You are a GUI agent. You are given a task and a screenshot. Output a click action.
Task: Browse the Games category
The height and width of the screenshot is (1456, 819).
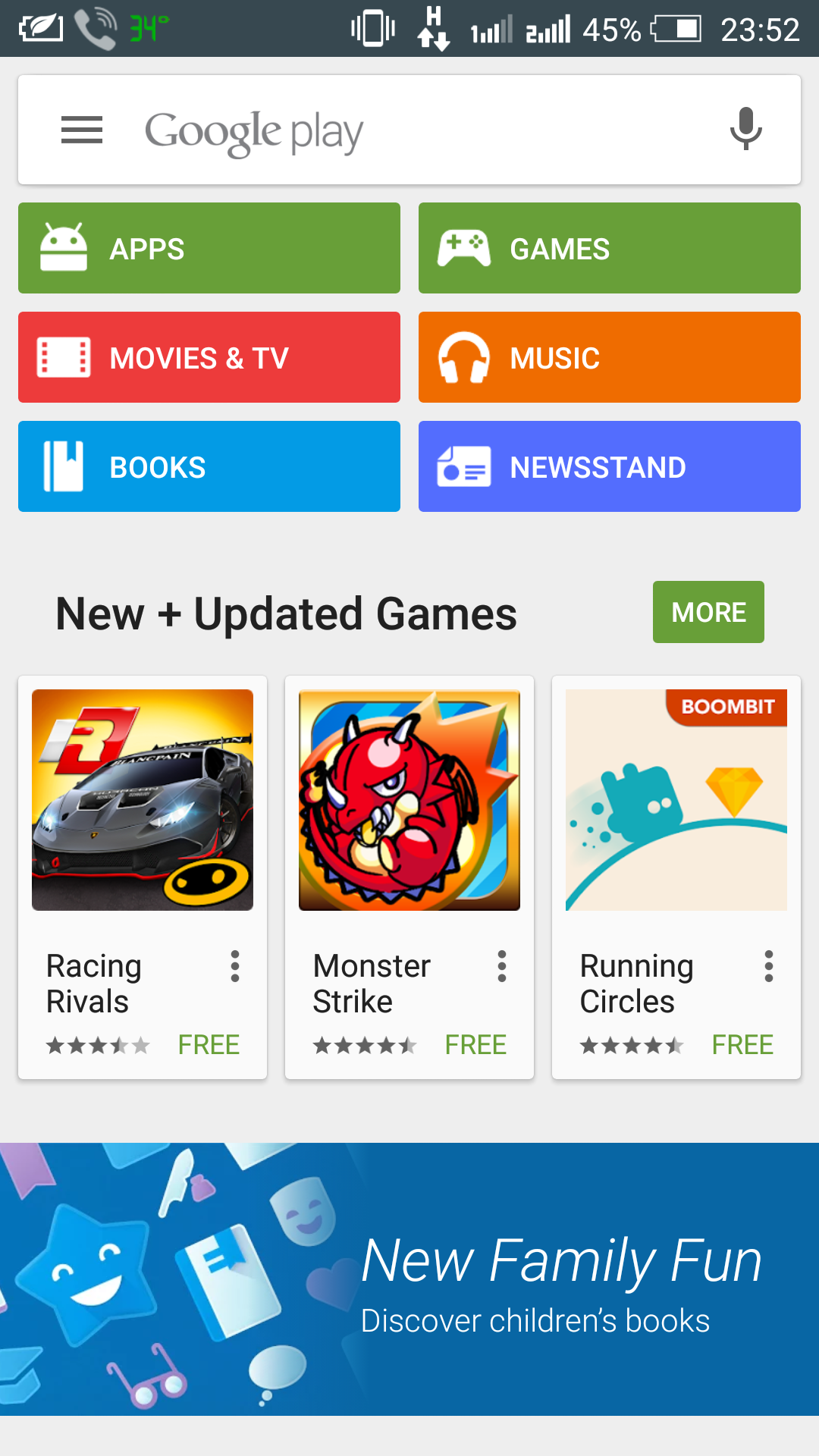coord(609,248)
